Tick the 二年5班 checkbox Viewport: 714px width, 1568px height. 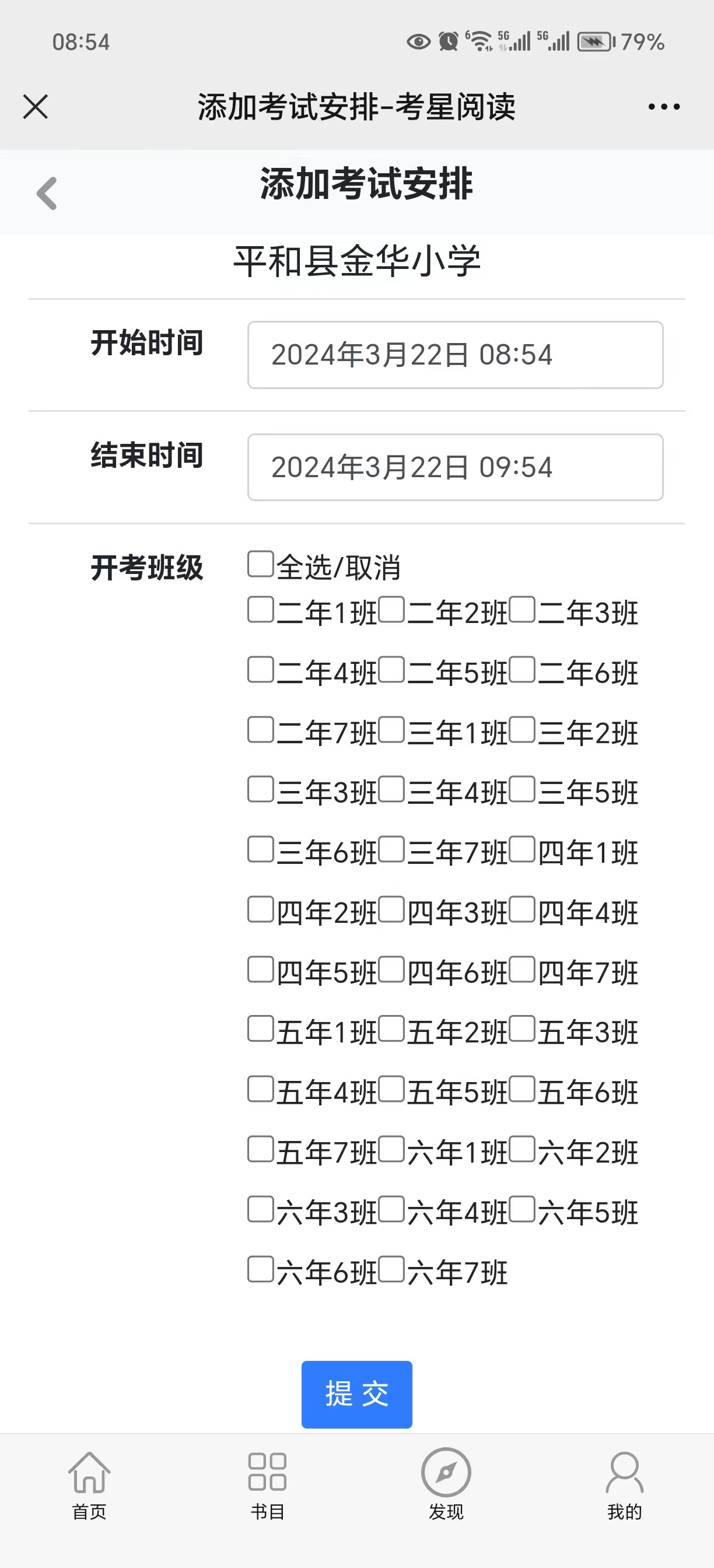tap(391, 670)
